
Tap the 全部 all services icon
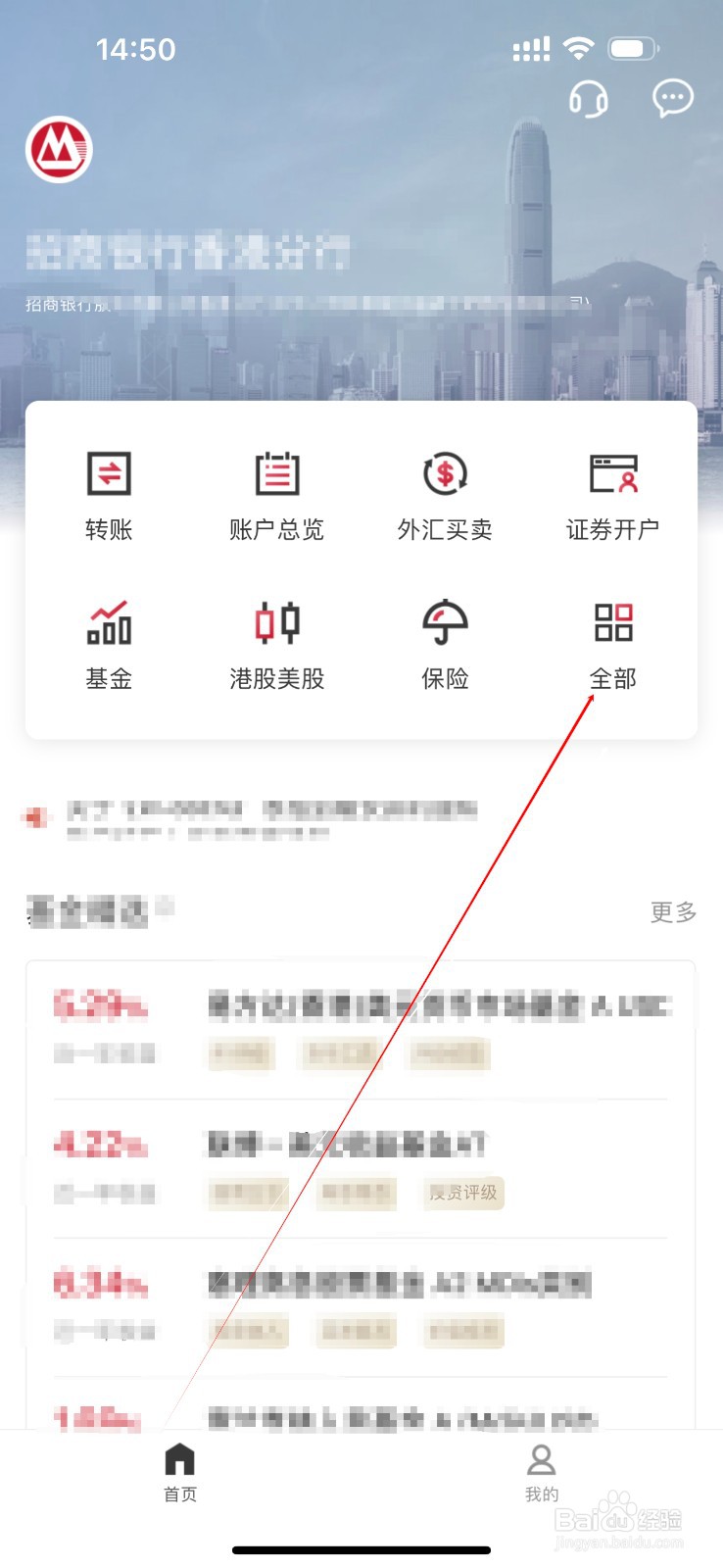coord(612,642)
